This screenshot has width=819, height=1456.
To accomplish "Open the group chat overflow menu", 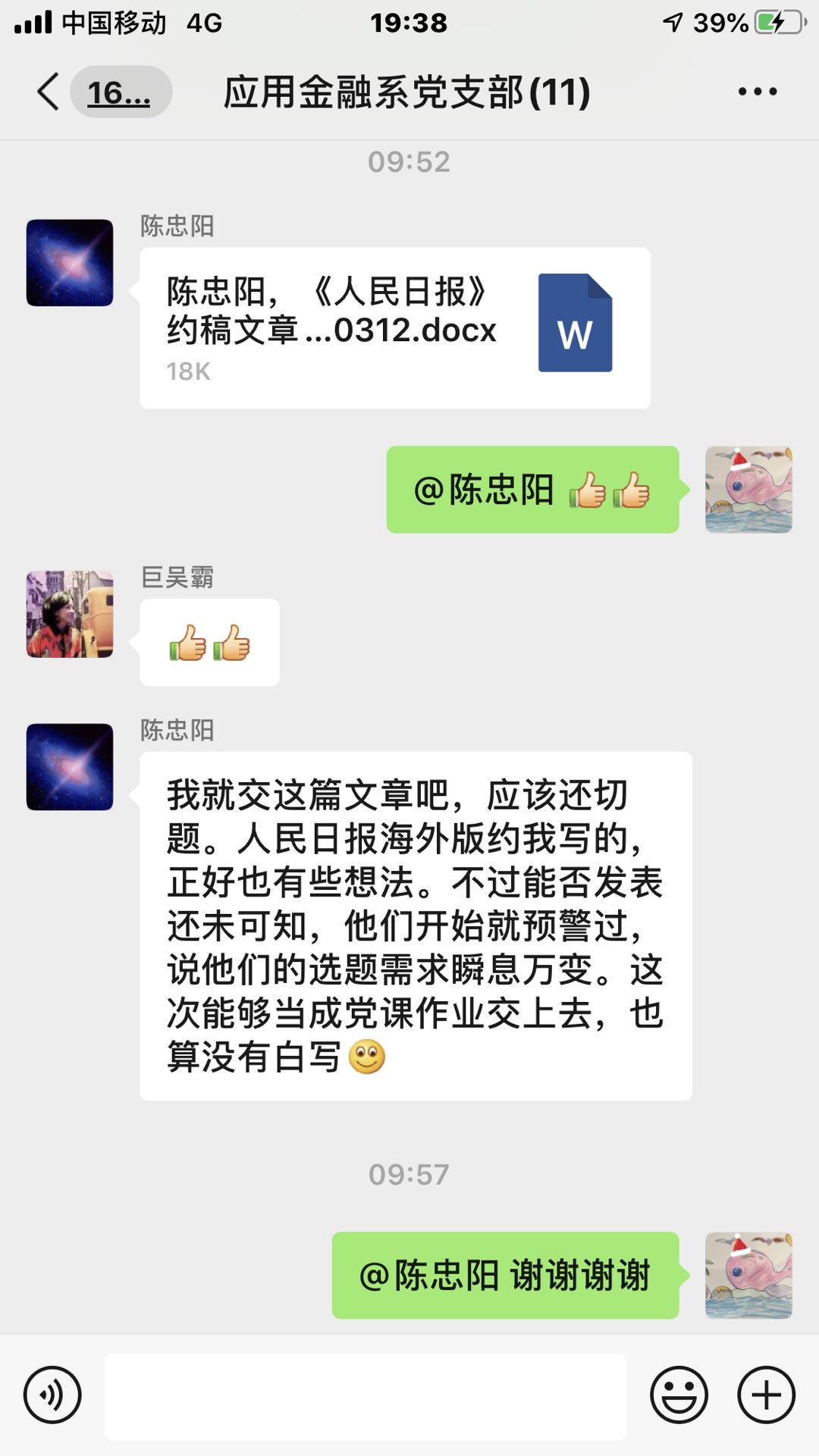I will (757, 92).
